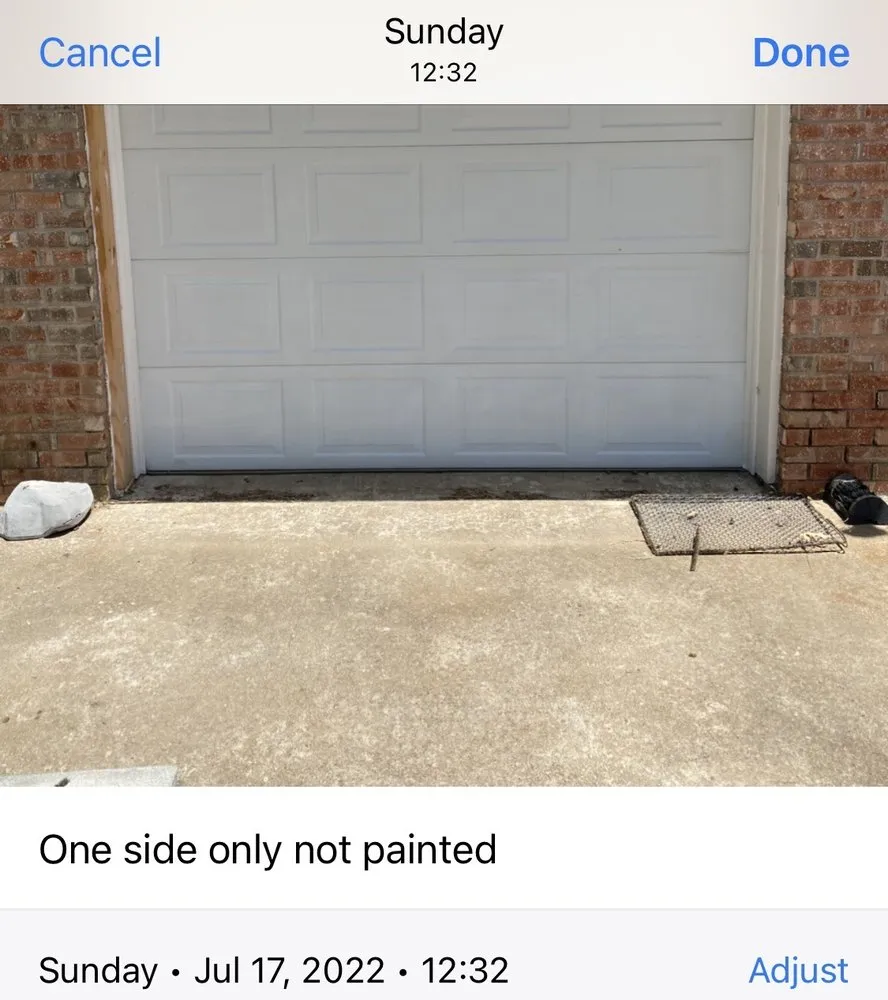This screenshot has height=1000, width=888.
Task: Tap the bold Done label at top right
Action: coord(801,52)
